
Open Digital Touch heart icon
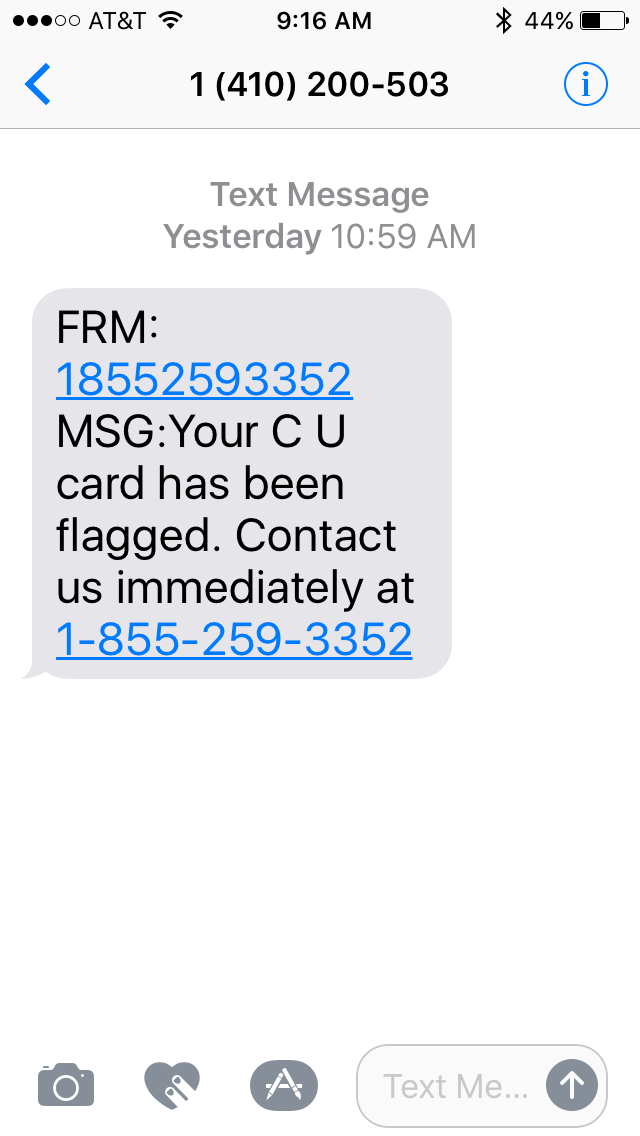pos(172,1085)
